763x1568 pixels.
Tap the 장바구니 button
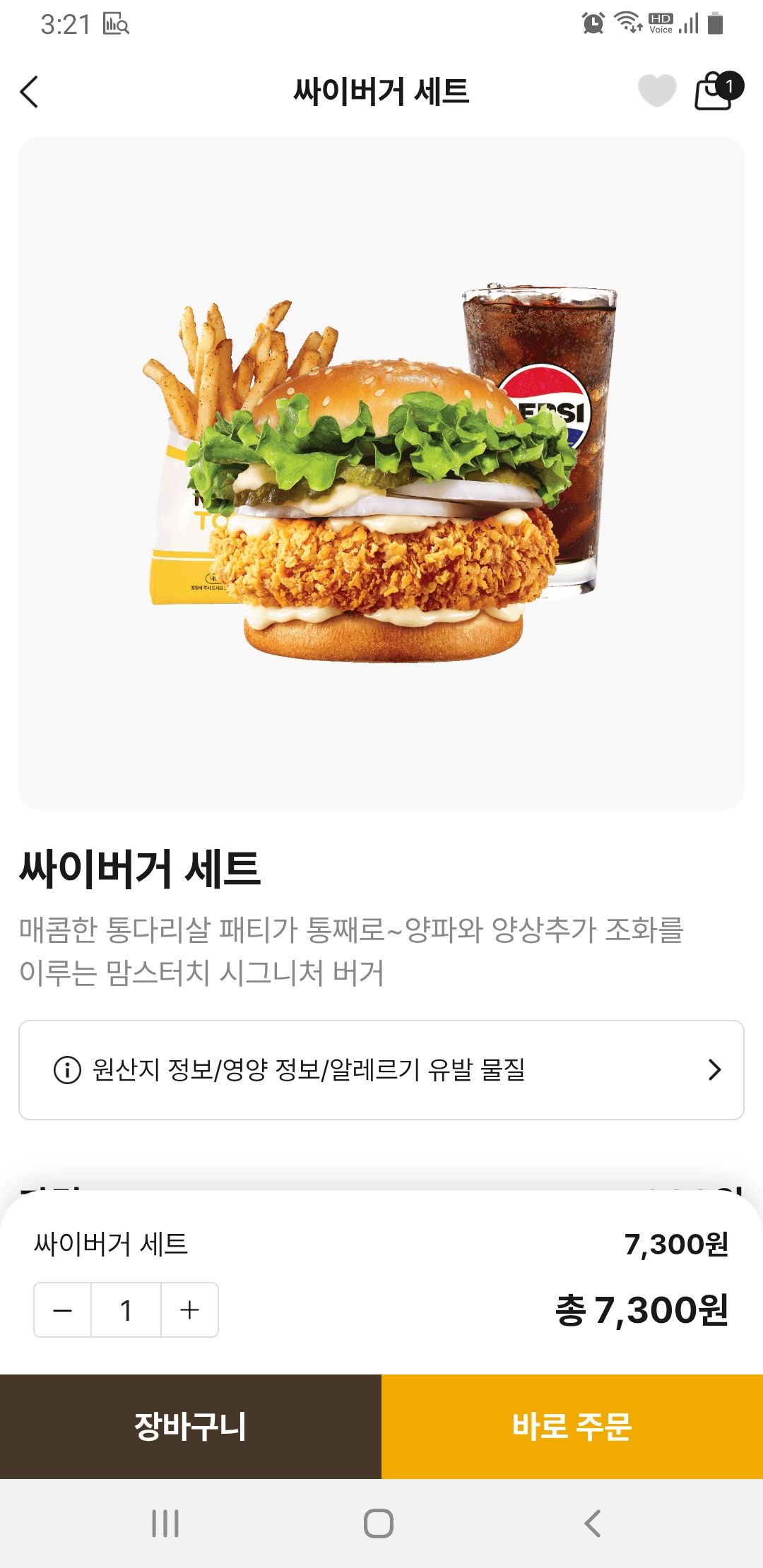pos(191,1426)
